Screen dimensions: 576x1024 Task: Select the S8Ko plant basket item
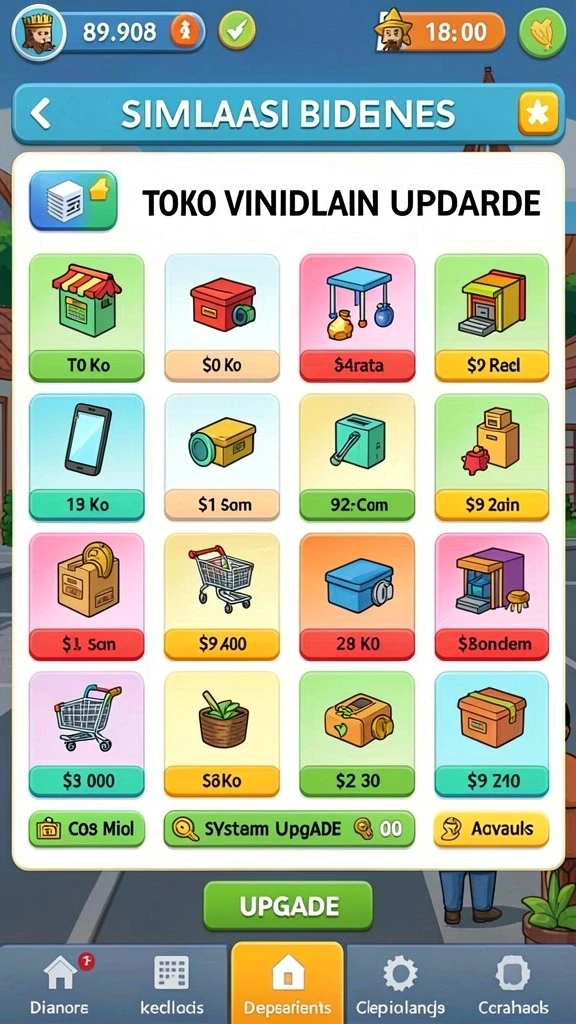222,734
